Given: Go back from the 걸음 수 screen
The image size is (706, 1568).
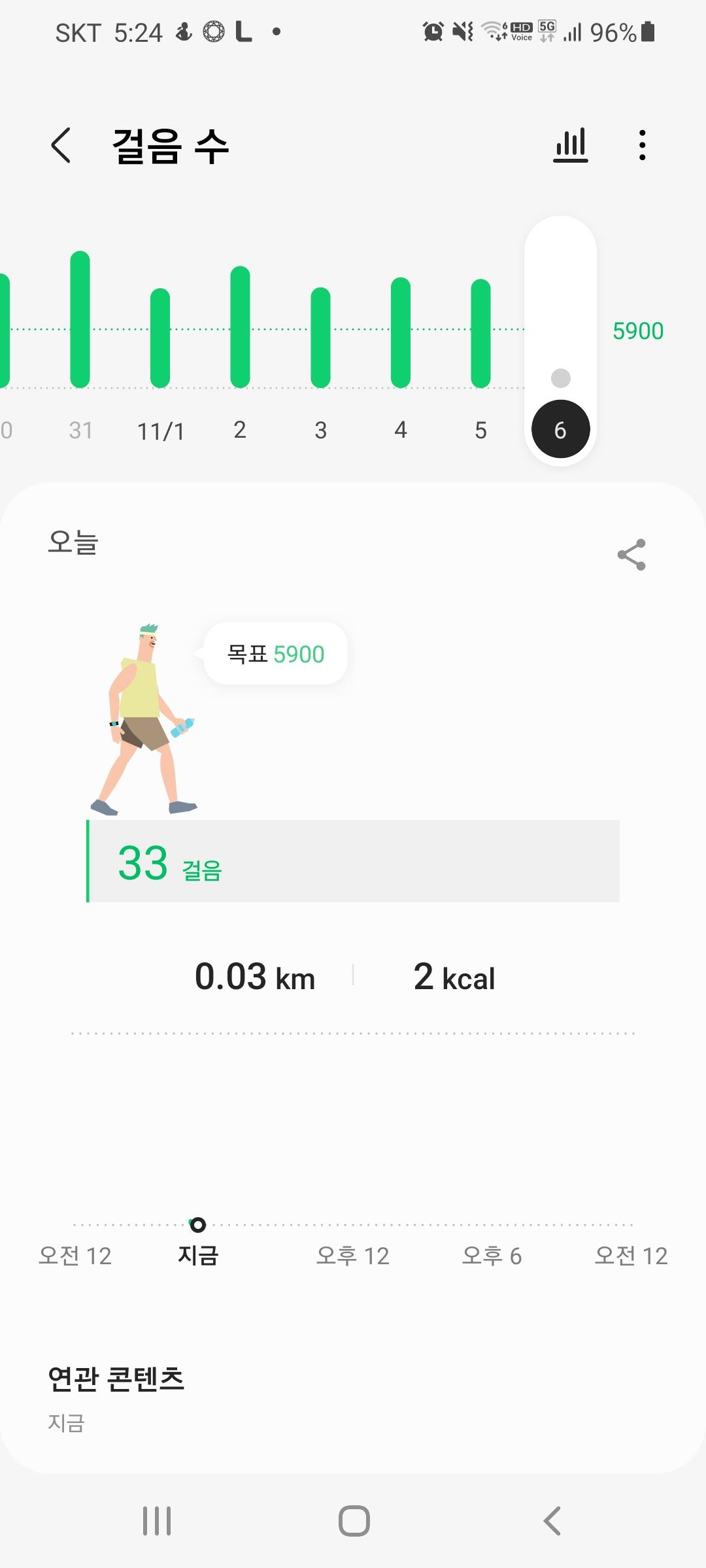Looking at the screenshot, I should click(61, 145).
